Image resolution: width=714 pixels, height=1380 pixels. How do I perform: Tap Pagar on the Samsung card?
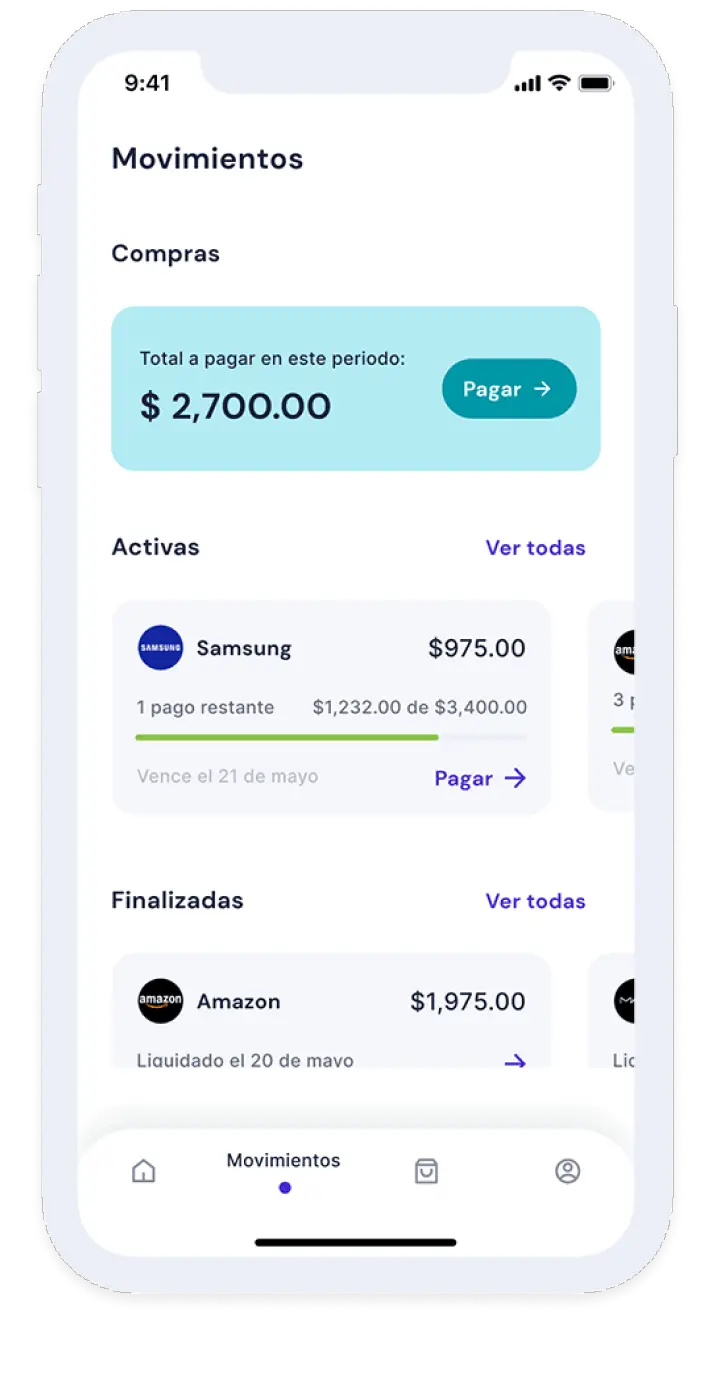tap(480, 778)
